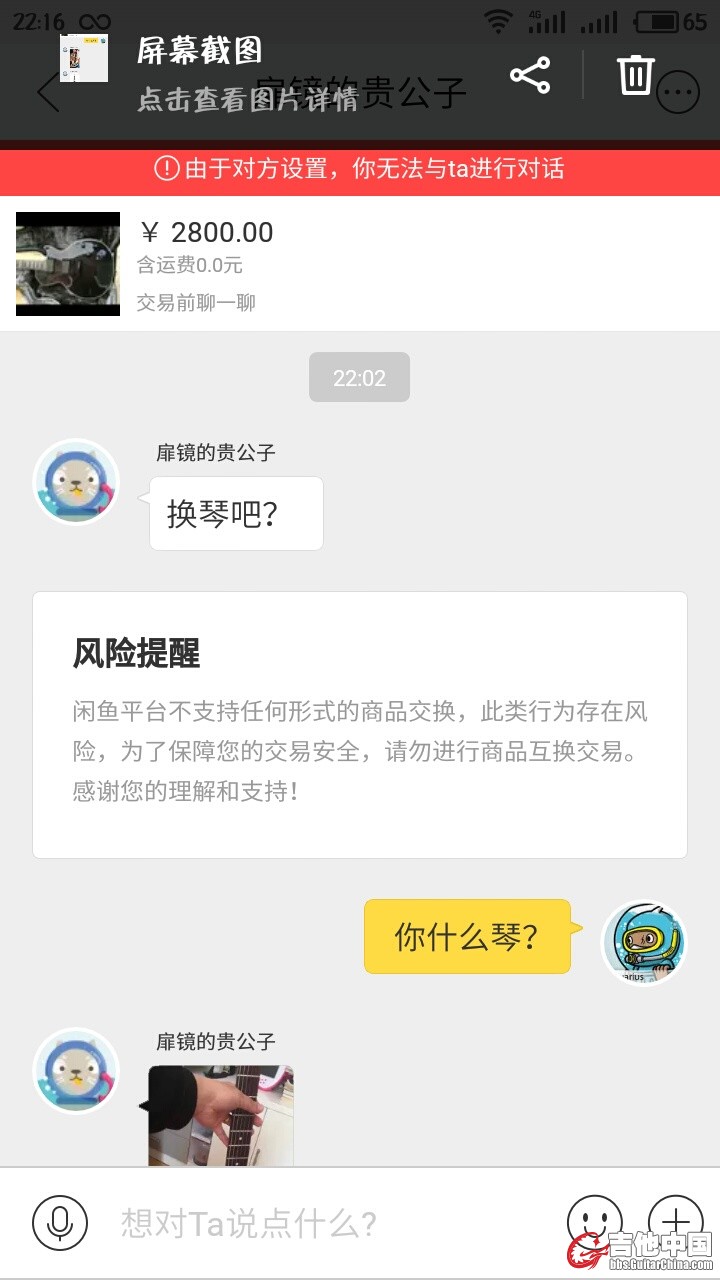Image resolution: width=720 pixels, height=1280 pixels.
Task: Delete the captured screenshot
Action: (635, 75)
